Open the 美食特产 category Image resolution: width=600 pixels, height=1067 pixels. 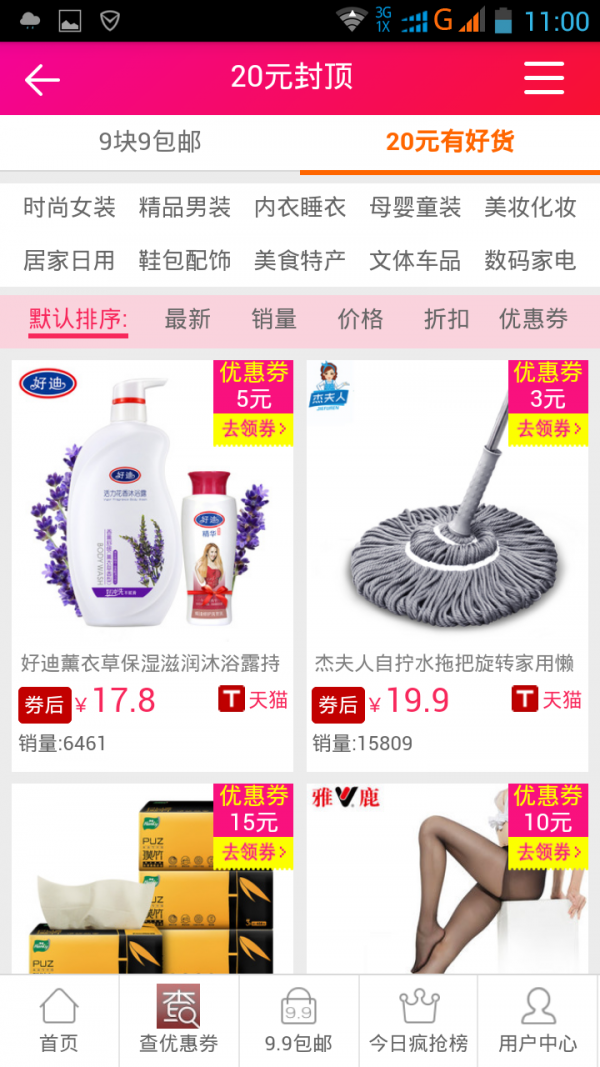(300, 261)
